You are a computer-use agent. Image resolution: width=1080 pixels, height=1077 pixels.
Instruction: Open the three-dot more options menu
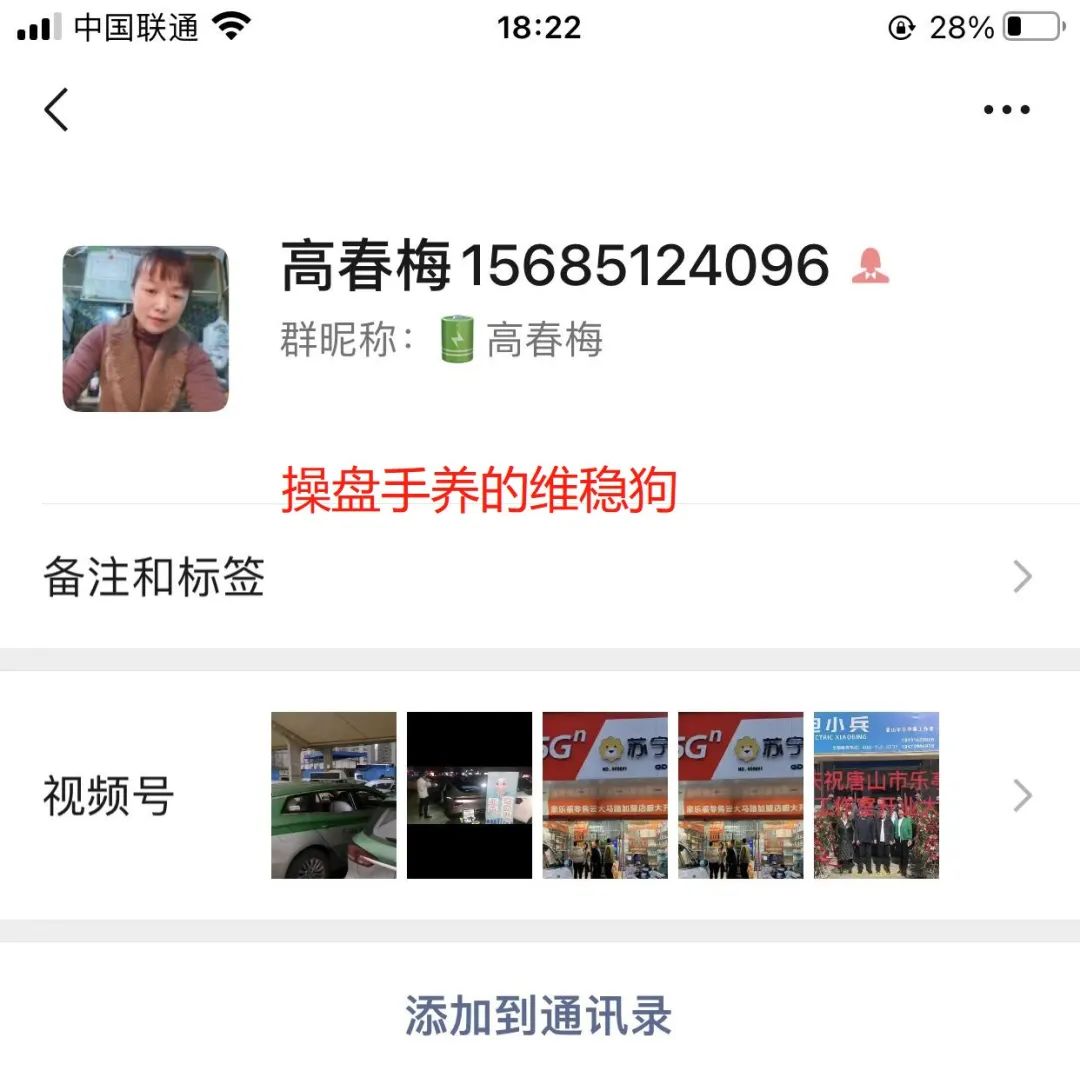[1006, 110]
